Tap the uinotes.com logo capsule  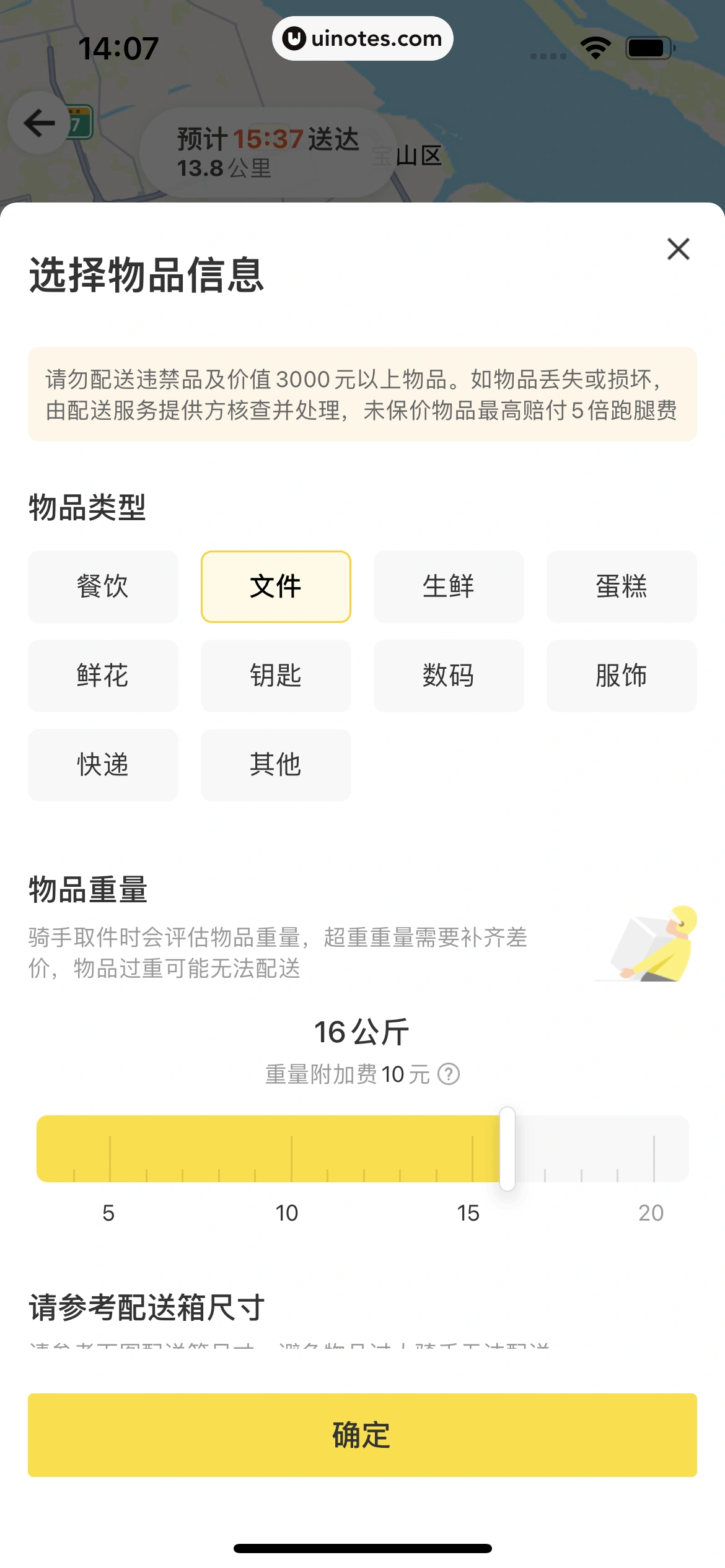coord(362,38)
